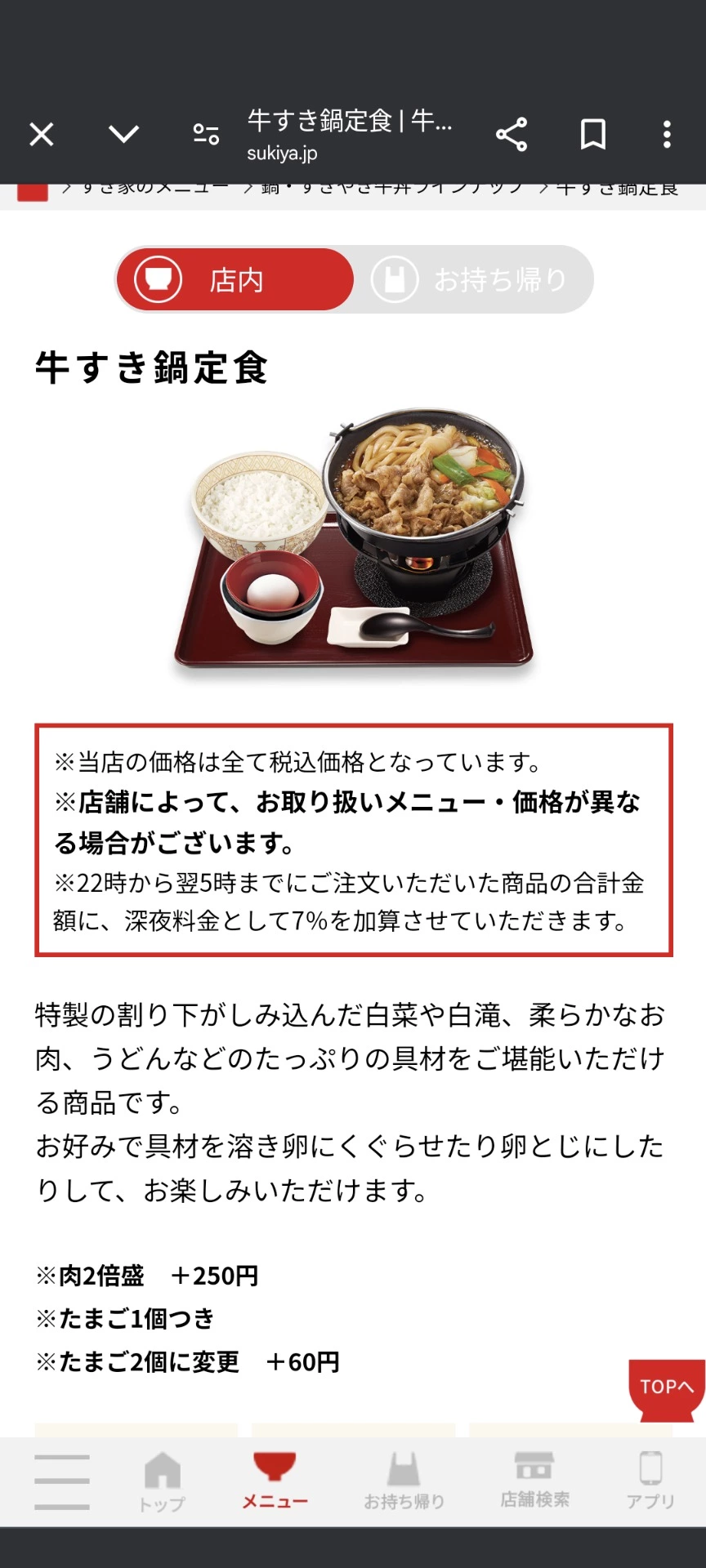Viewport: 706px width, 1568px height.
Task: Bookmark the 牛すき鍋定食 page
Action: (x=592, y=134)
